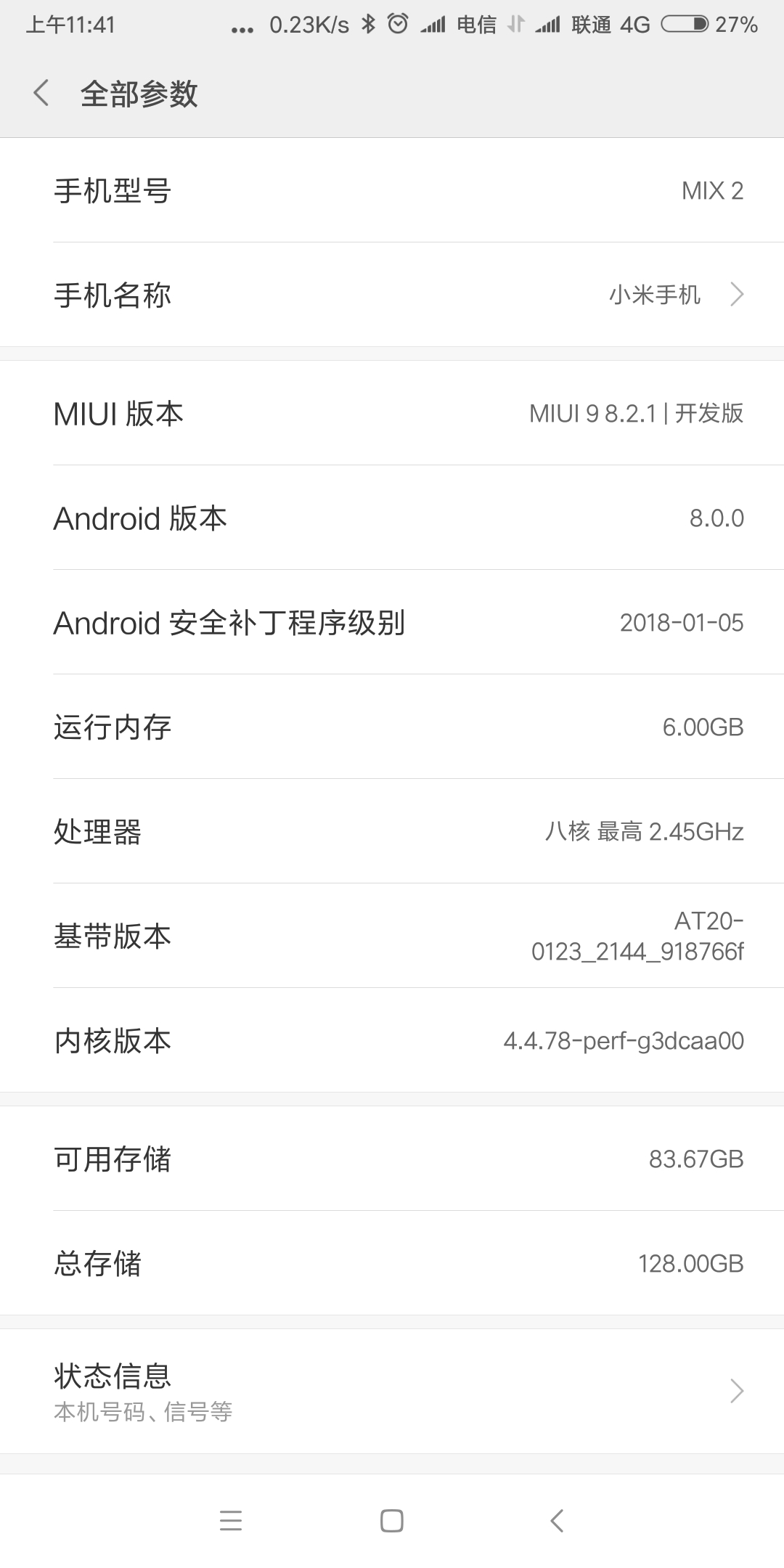The image size is (784, 1568).
Task: Tap the 运行内存 row
Action: pos(392,727)
